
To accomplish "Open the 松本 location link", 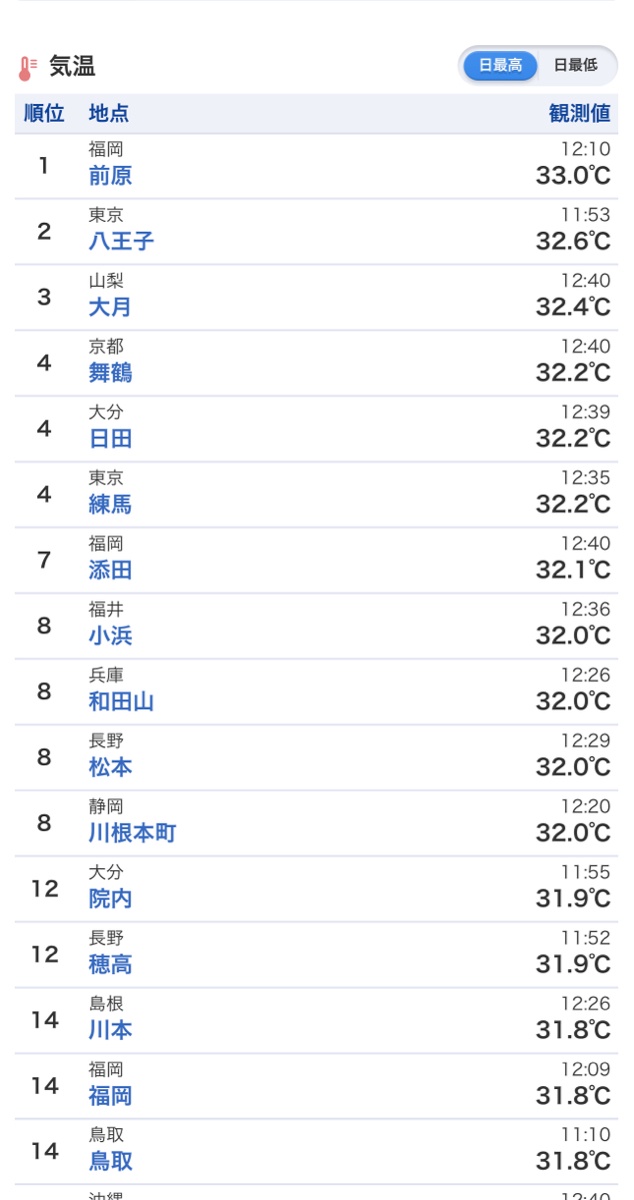I will tap(110, 768).
